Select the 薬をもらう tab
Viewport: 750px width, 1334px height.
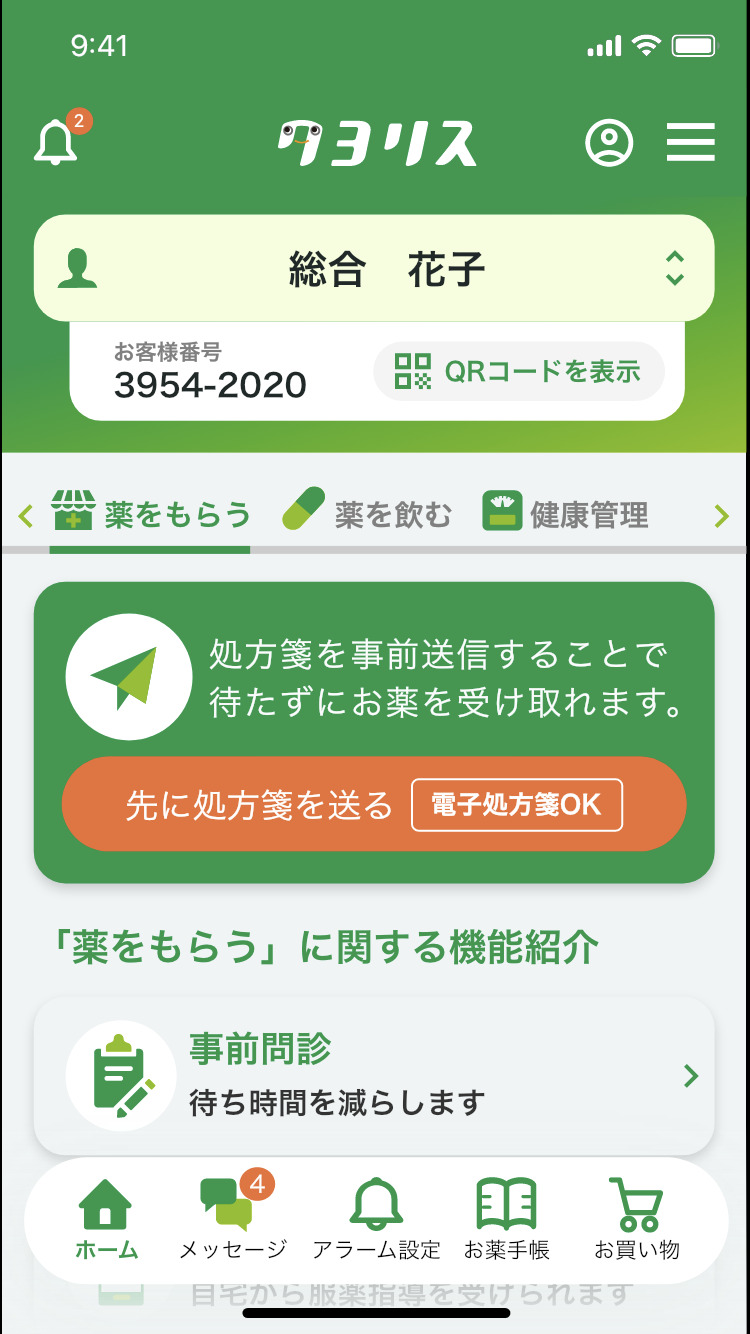coord(150,514)
